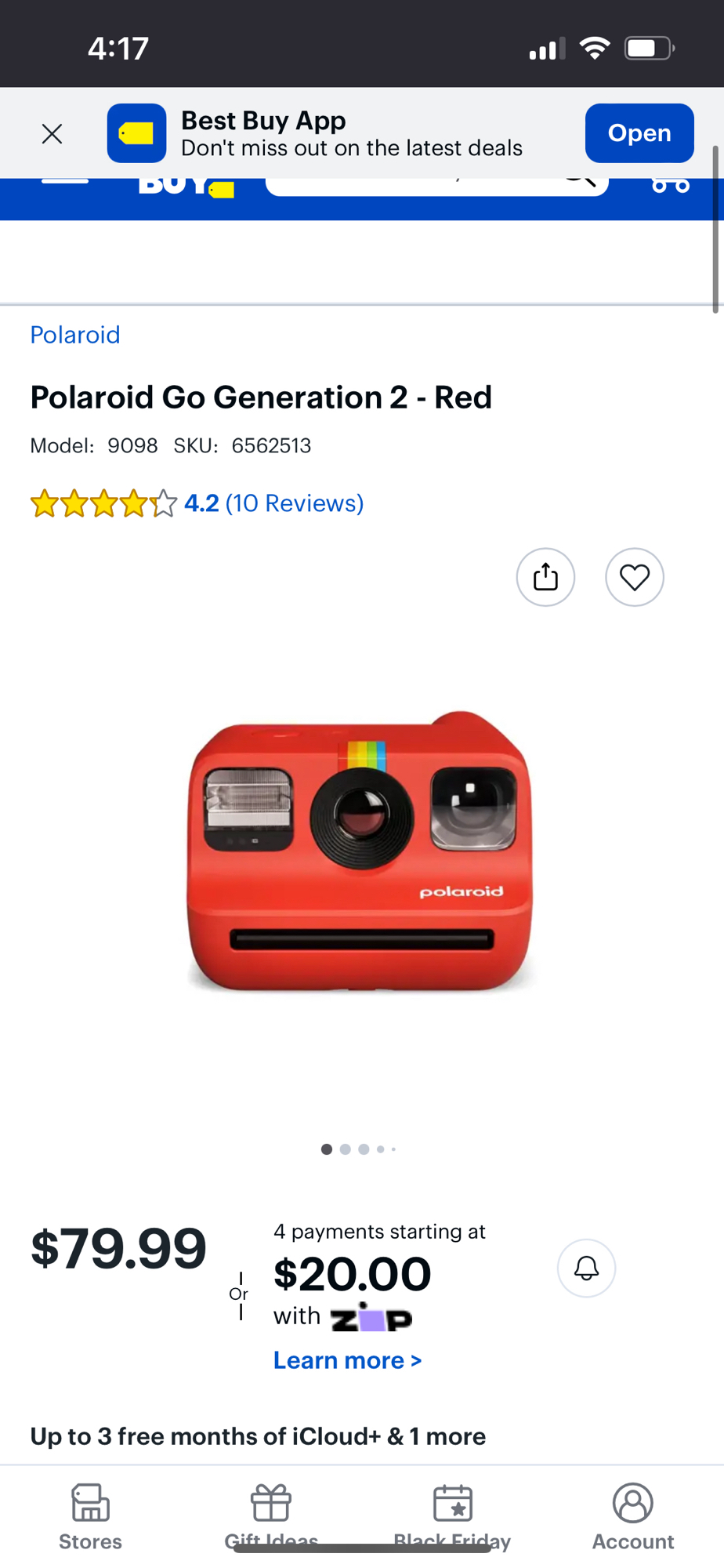The height and width of the screenshot is (1568, 724).
Task: Save the camera to favorites with heart
Action: point(635,577)
